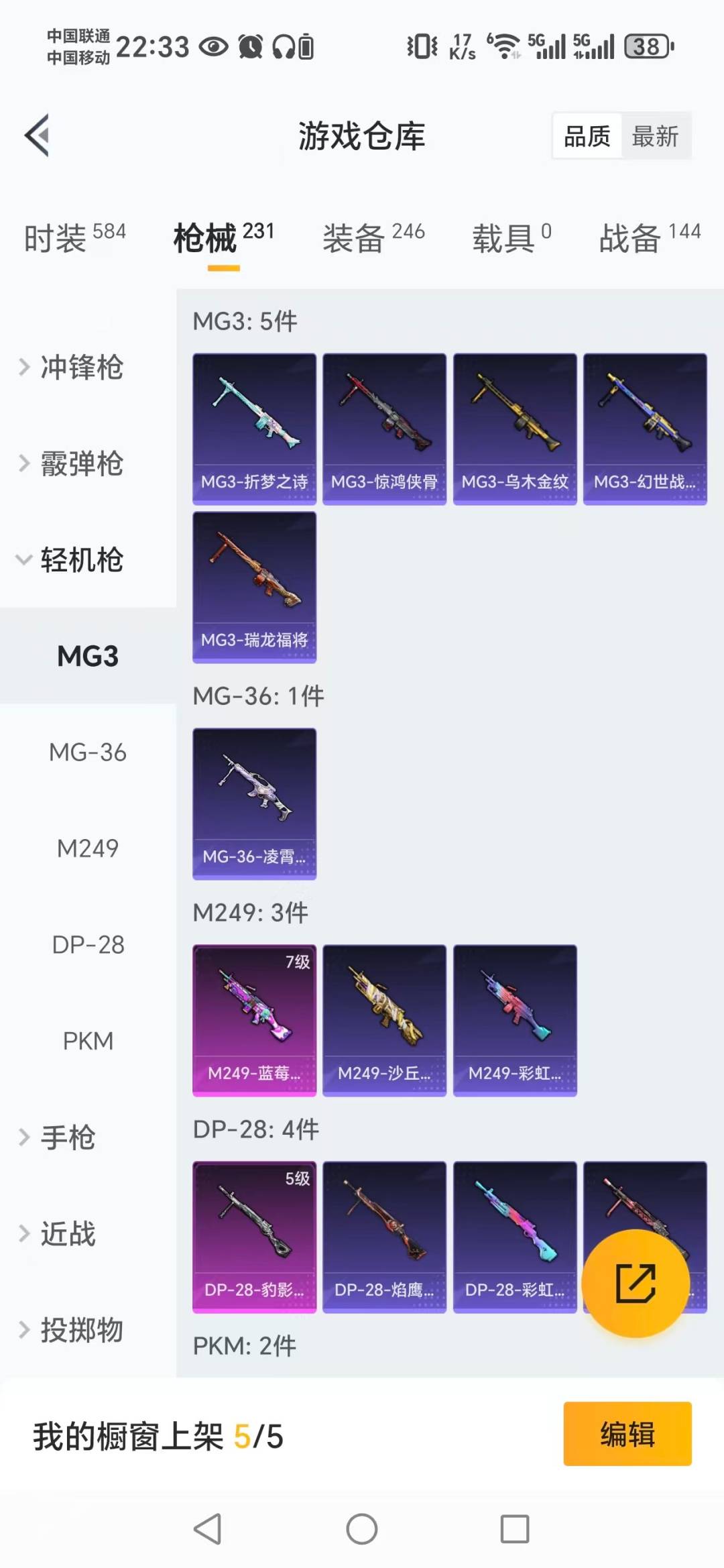Select PKM in the sidebar
724x1568 pixels.
(x=88, y=1042)
